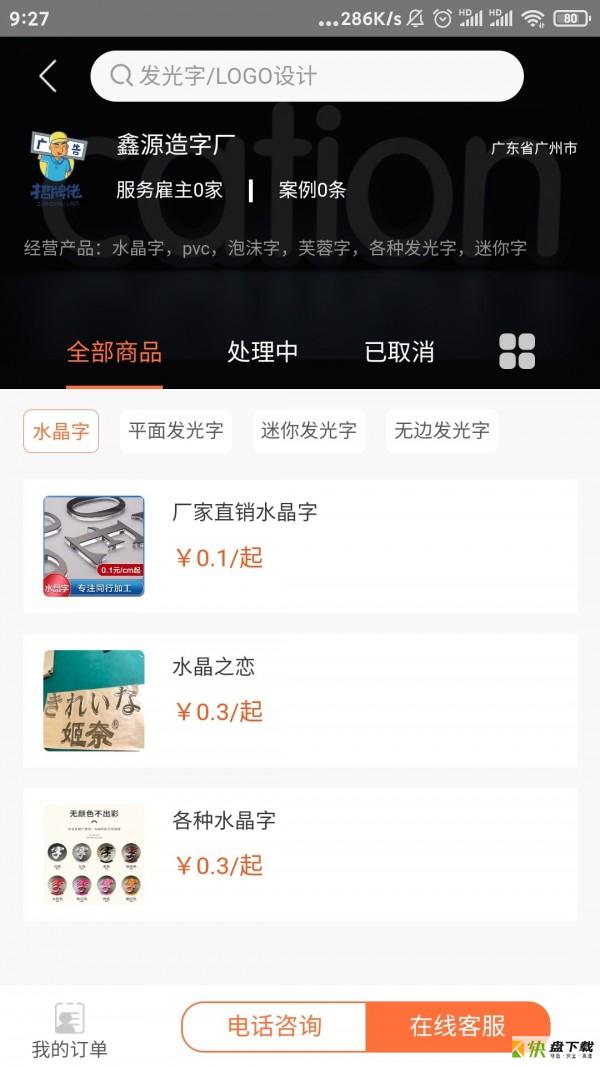Select the 水晶字 chip
This screenshot has width=600, height=1067.
point(61,431)
